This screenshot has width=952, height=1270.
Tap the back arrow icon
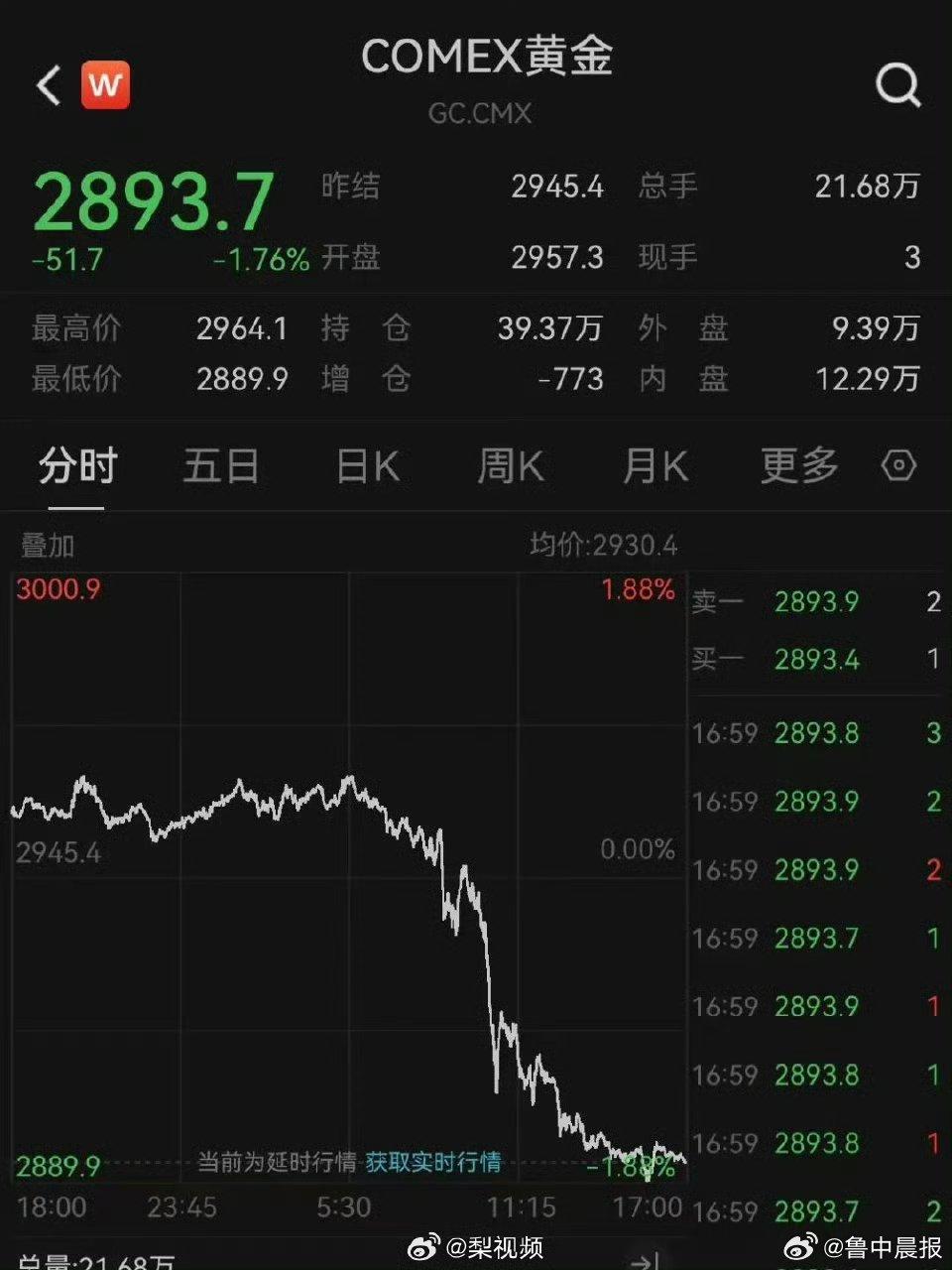46,84
